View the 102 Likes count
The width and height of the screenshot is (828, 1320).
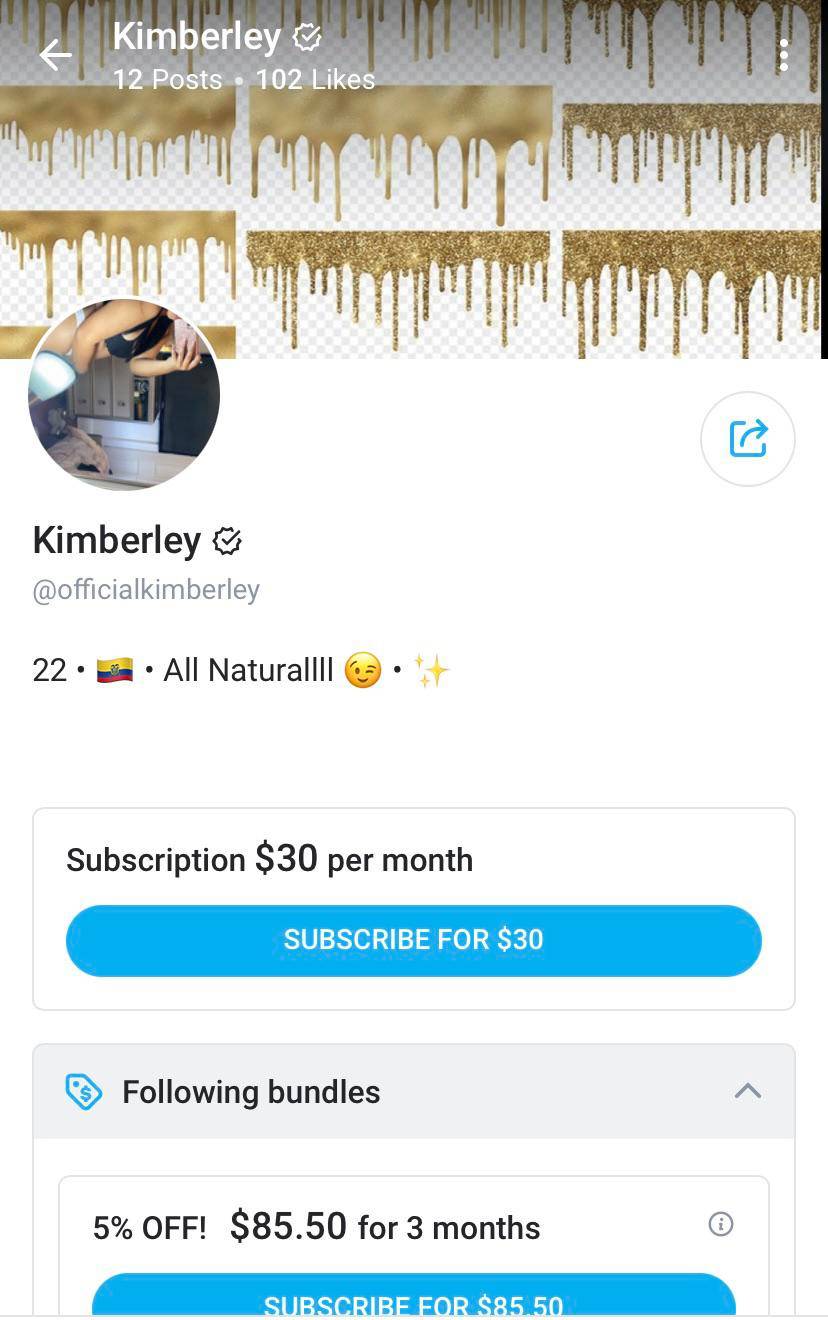pyautogui.click(x=315, y=79)
